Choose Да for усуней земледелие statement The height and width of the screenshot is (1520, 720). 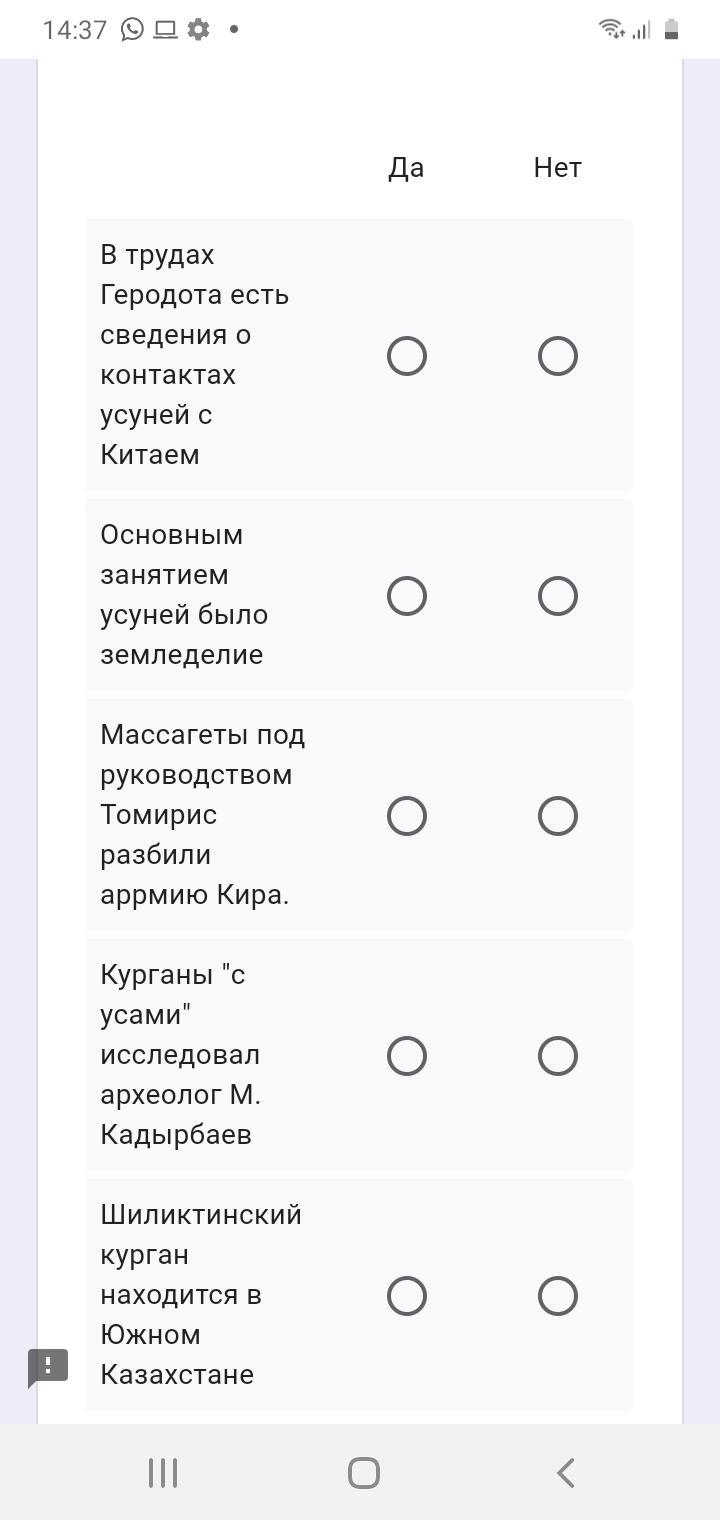coord(407,596)
